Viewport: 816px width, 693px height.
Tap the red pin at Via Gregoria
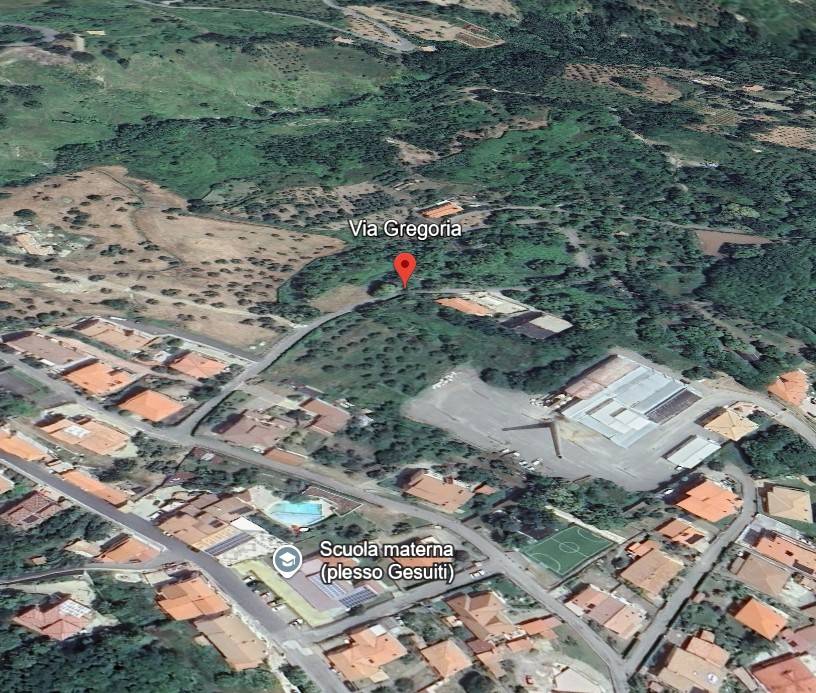coord(404,267)
